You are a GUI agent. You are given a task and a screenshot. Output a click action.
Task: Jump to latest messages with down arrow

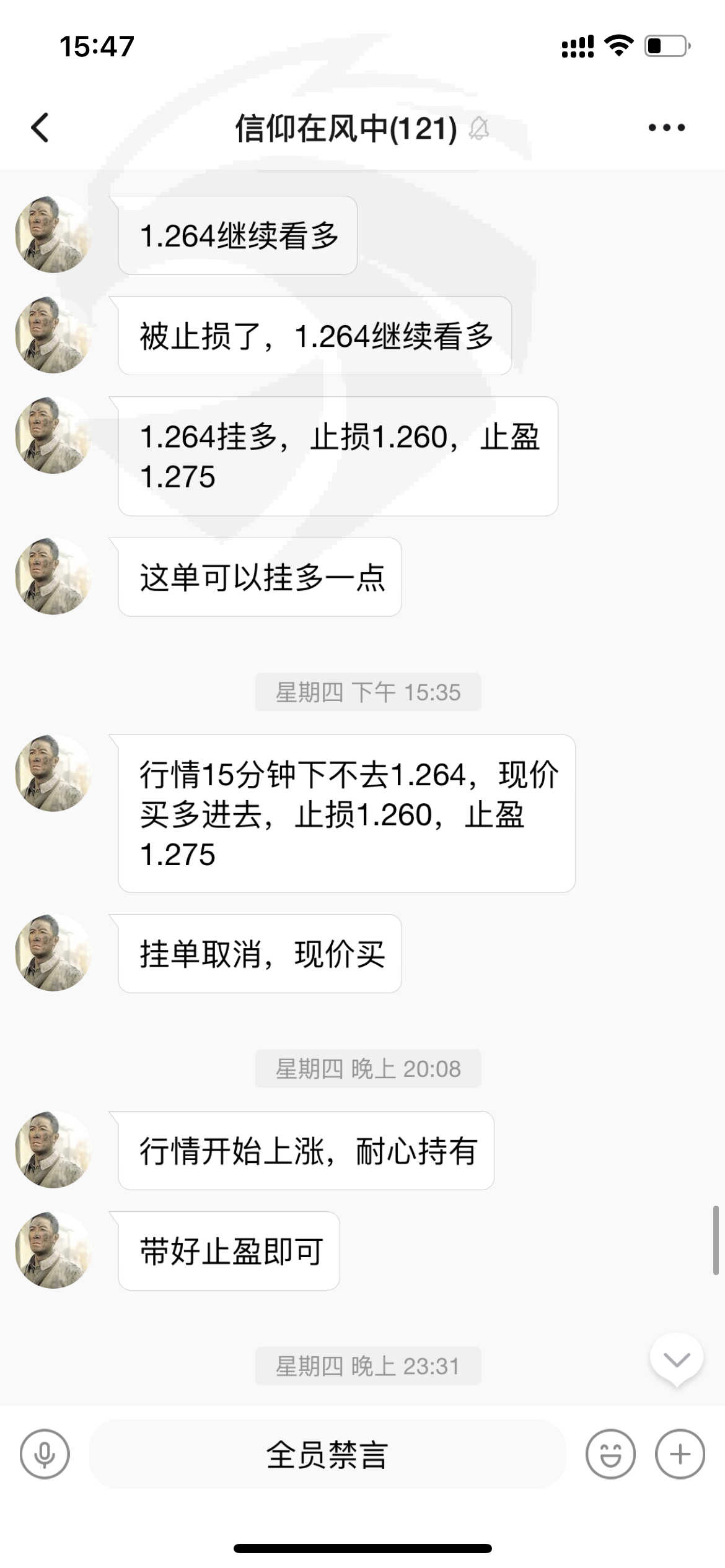pyautogui.click(x=677, y=1359)
